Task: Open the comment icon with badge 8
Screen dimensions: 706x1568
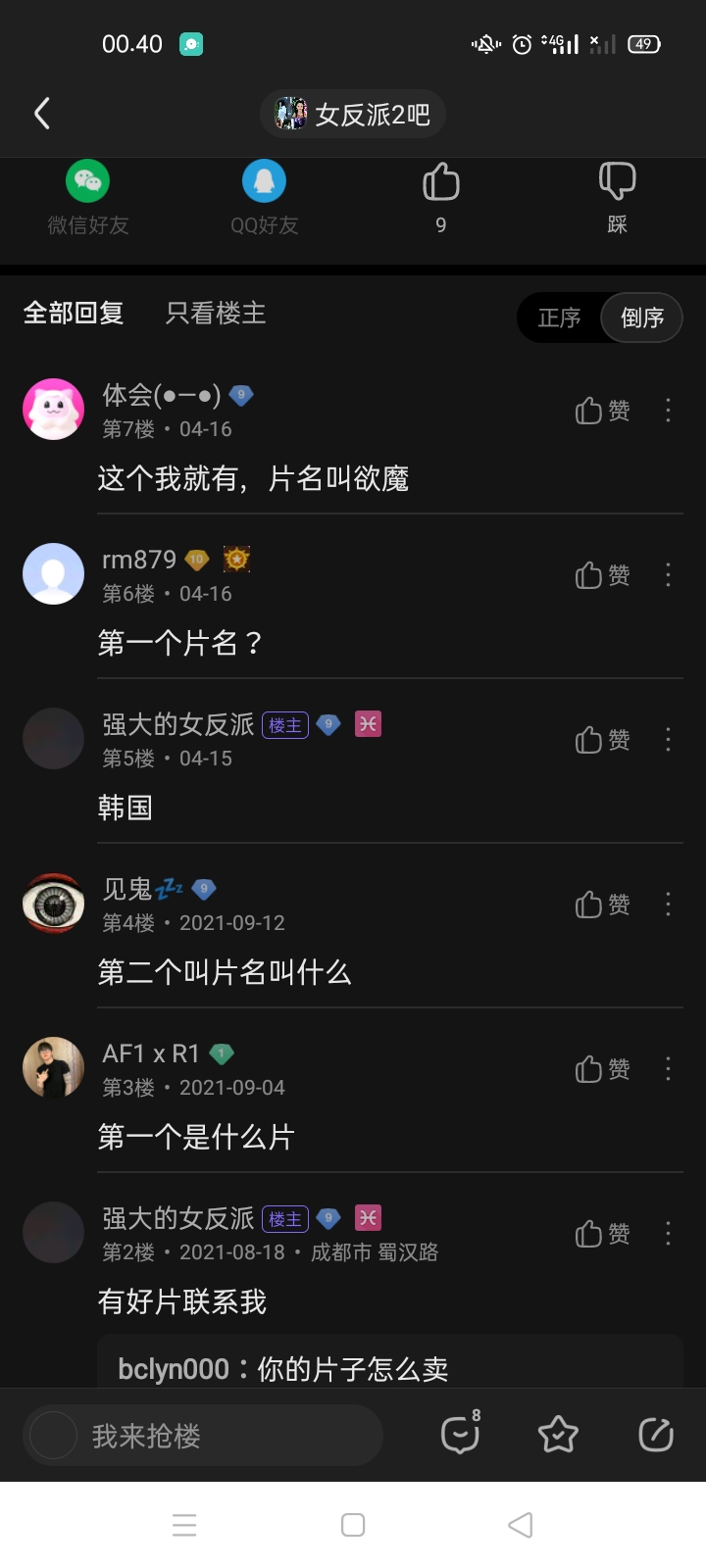Action: [460, 1435]
